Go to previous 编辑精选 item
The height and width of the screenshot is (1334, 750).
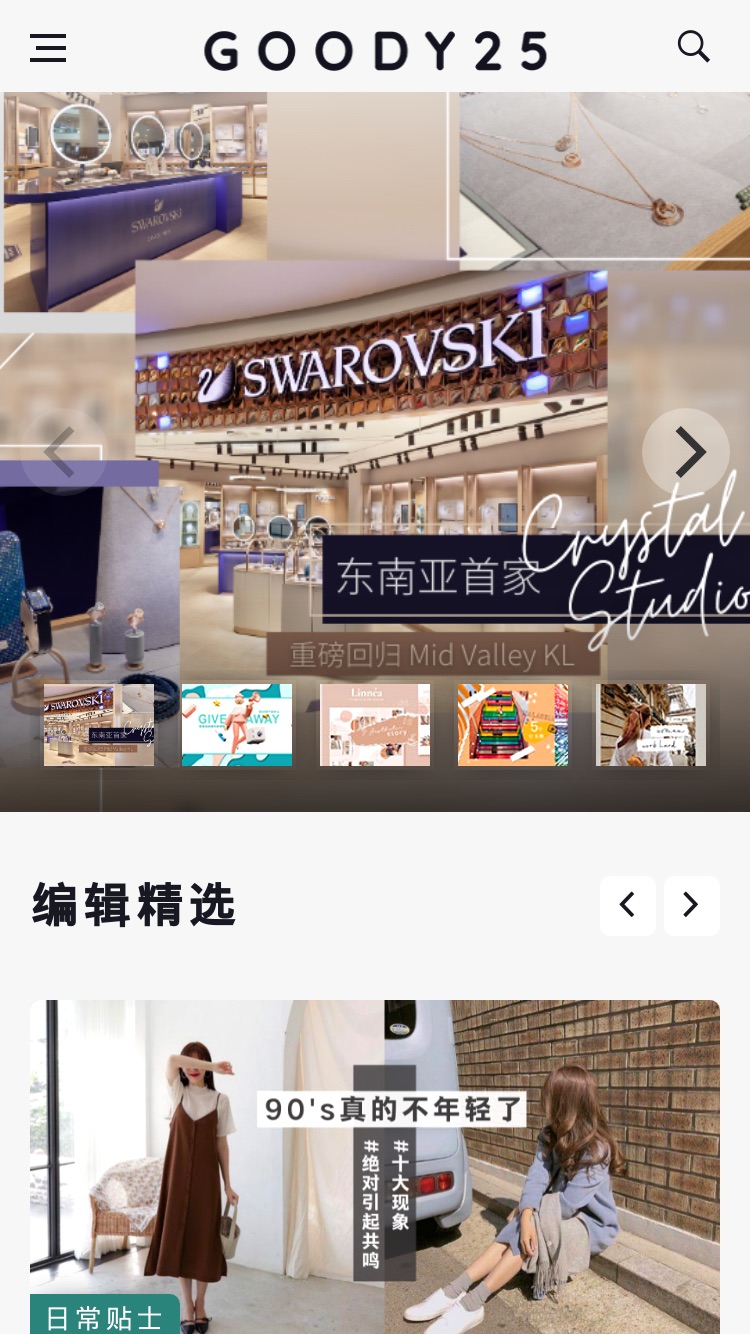[628, 906]
